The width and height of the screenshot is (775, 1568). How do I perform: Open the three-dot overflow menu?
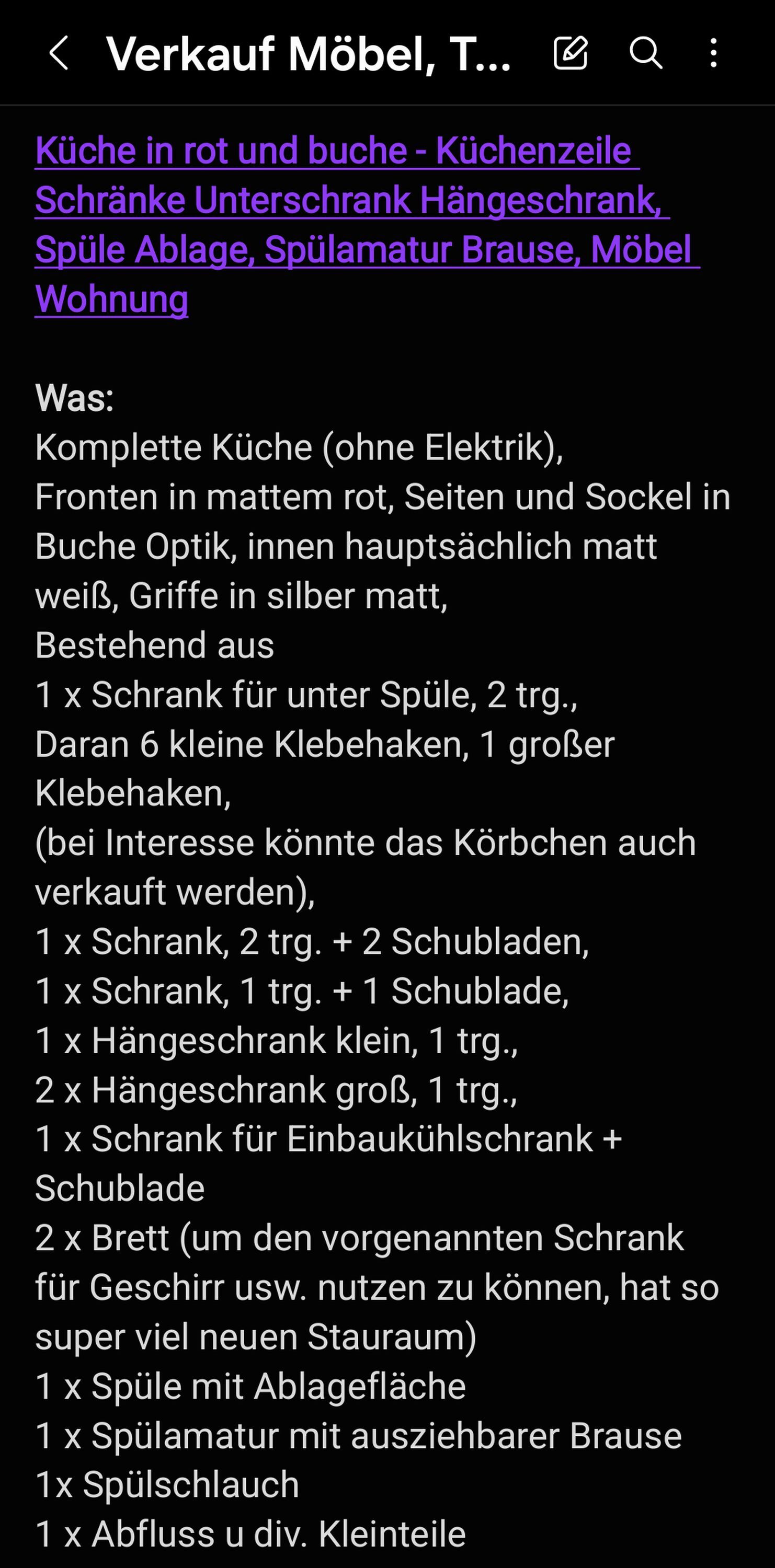[x=713, y=53]
